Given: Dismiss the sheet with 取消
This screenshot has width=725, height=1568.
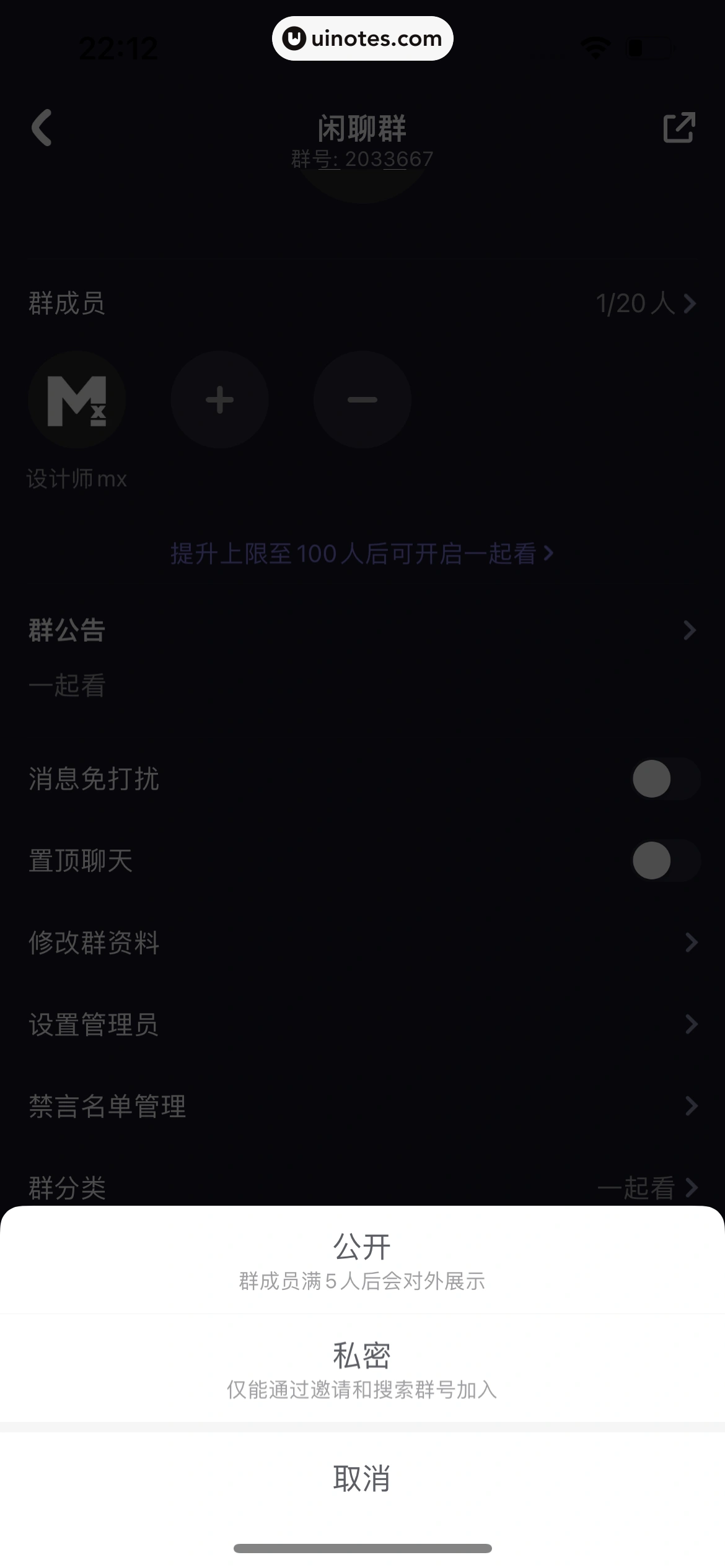Looking at the screenshot, I should (362, 1479).
